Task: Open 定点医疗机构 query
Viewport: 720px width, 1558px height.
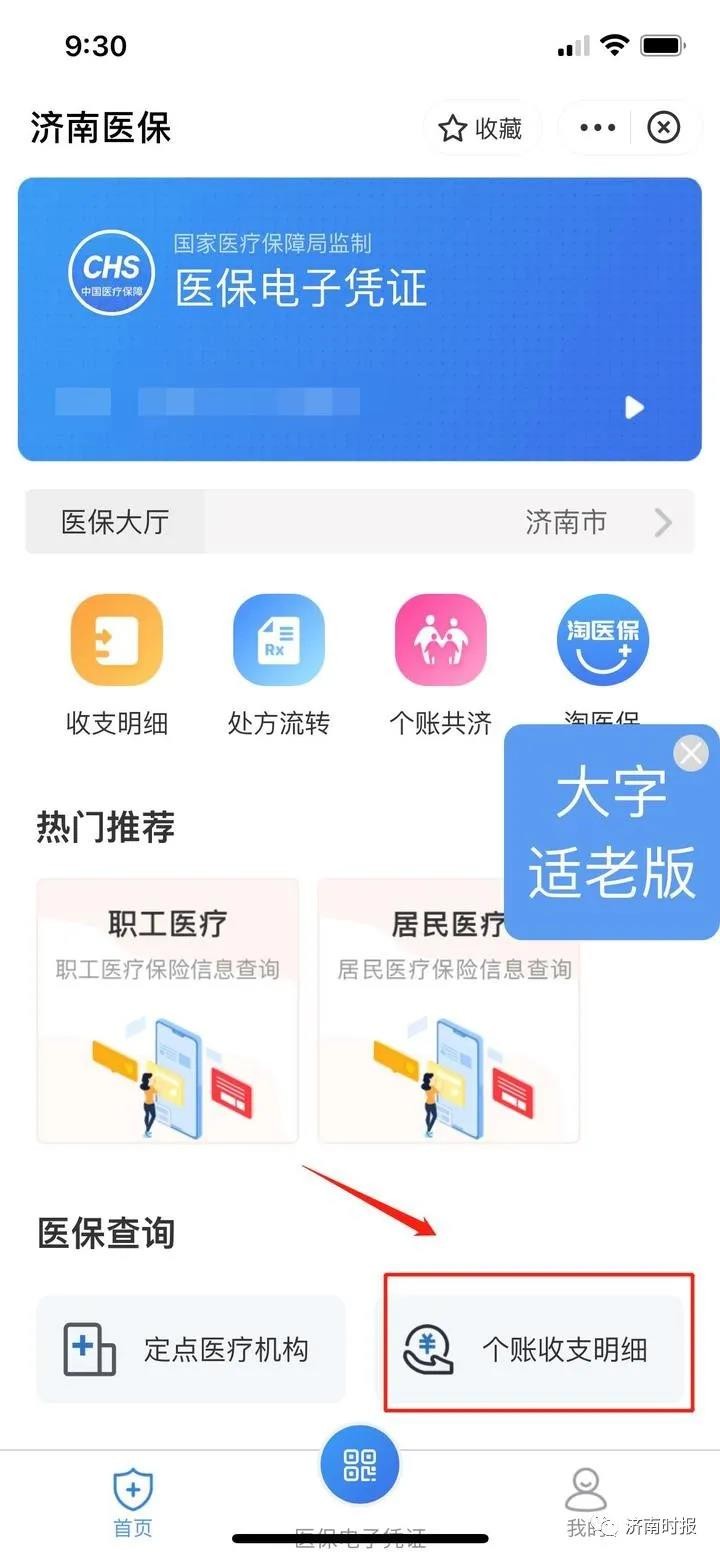Action: tap(191, 1350)
